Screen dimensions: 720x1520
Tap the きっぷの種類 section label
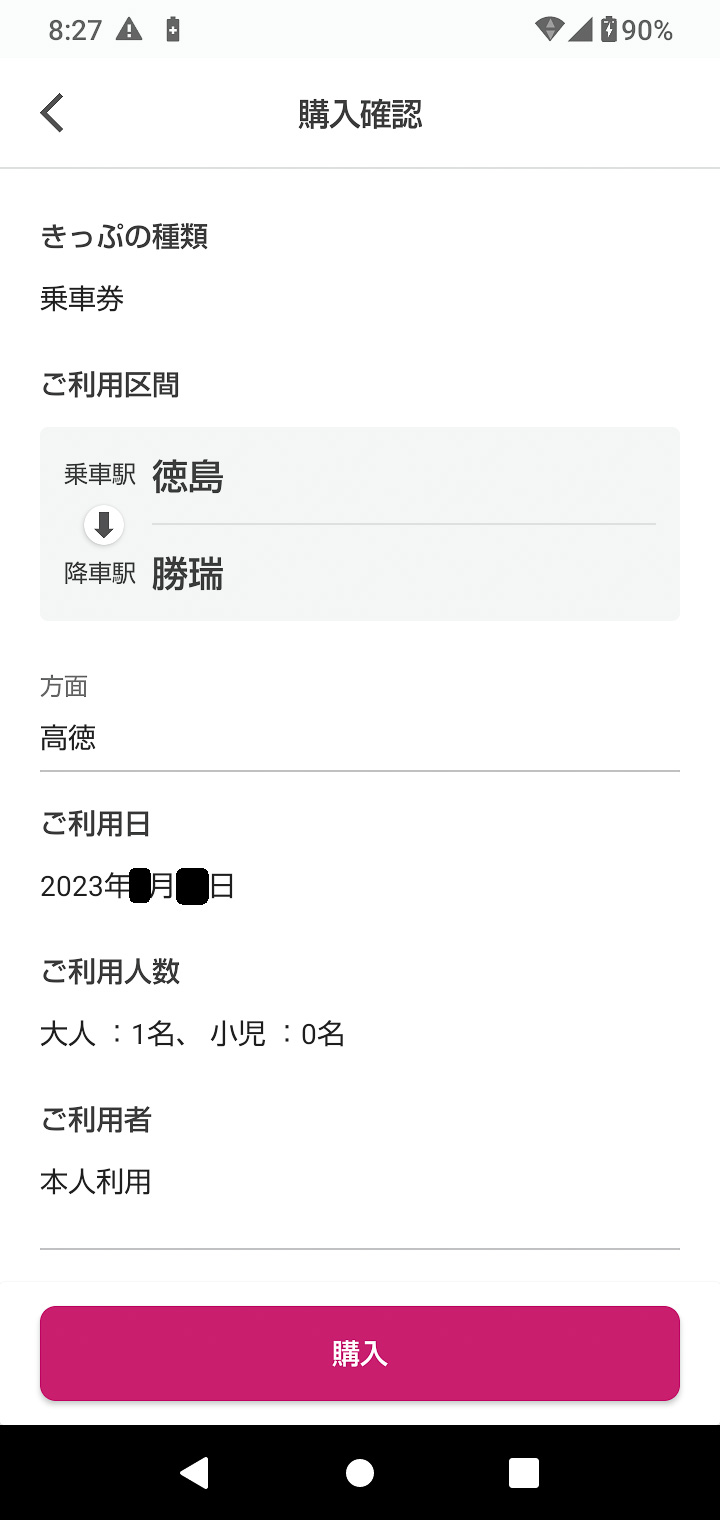coord(124,237)
